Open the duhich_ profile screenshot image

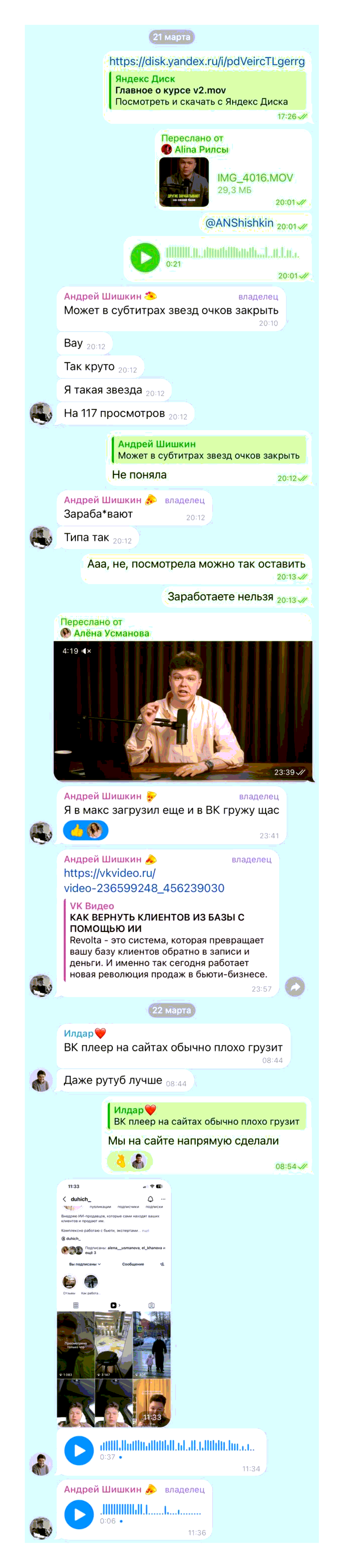pyautogui.click(x=113, y=1303)
